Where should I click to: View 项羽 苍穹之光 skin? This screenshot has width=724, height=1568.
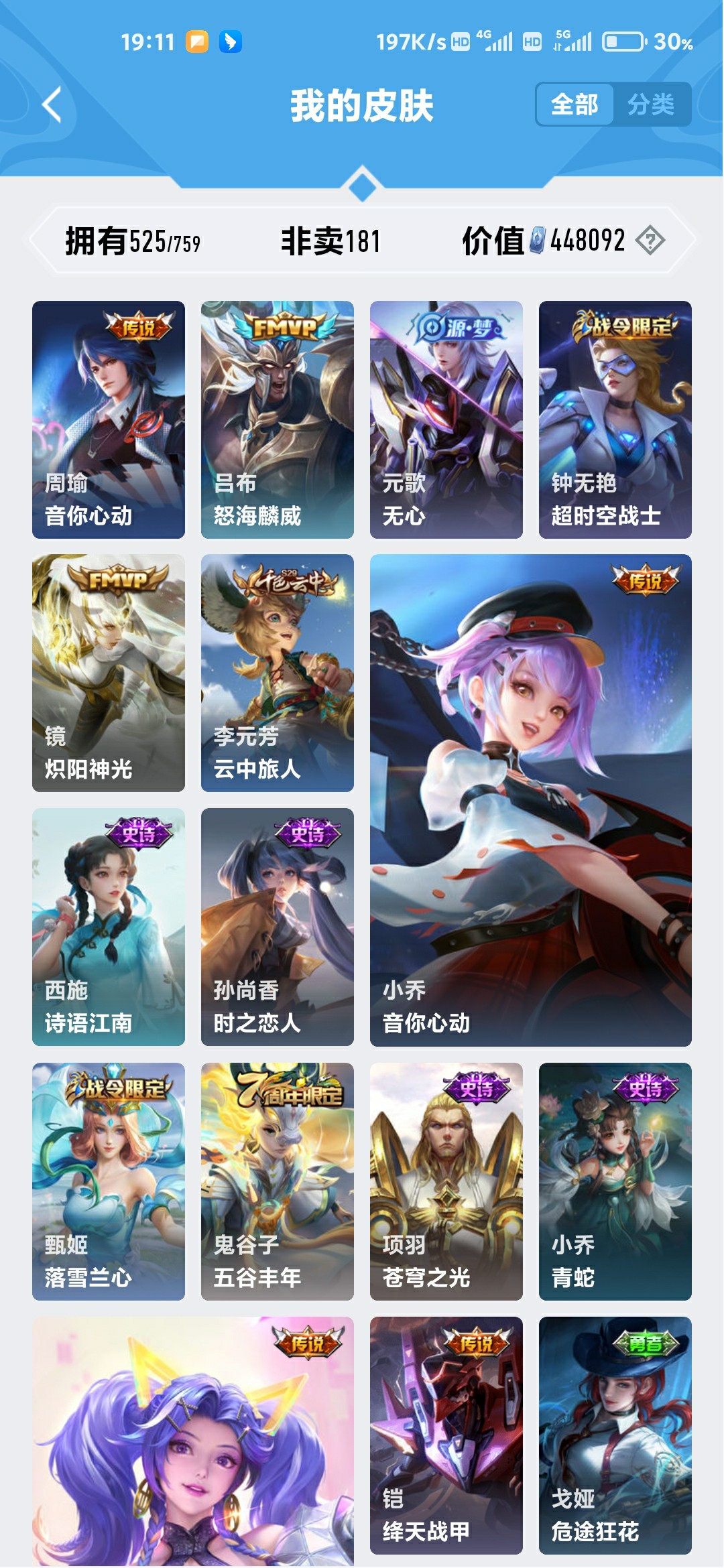(x=446, y=1181)
